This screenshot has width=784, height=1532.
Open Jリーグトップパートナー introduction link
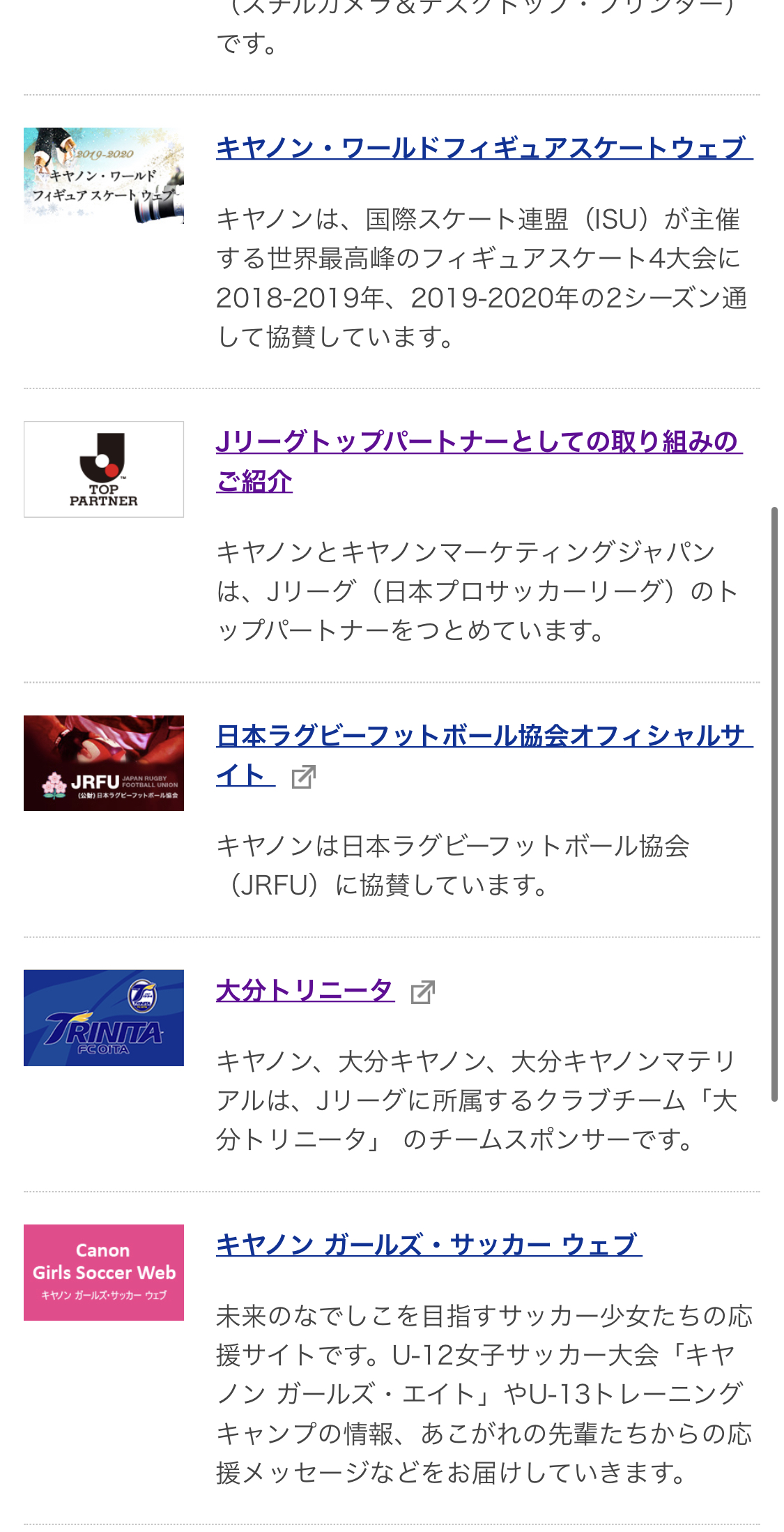478,442
